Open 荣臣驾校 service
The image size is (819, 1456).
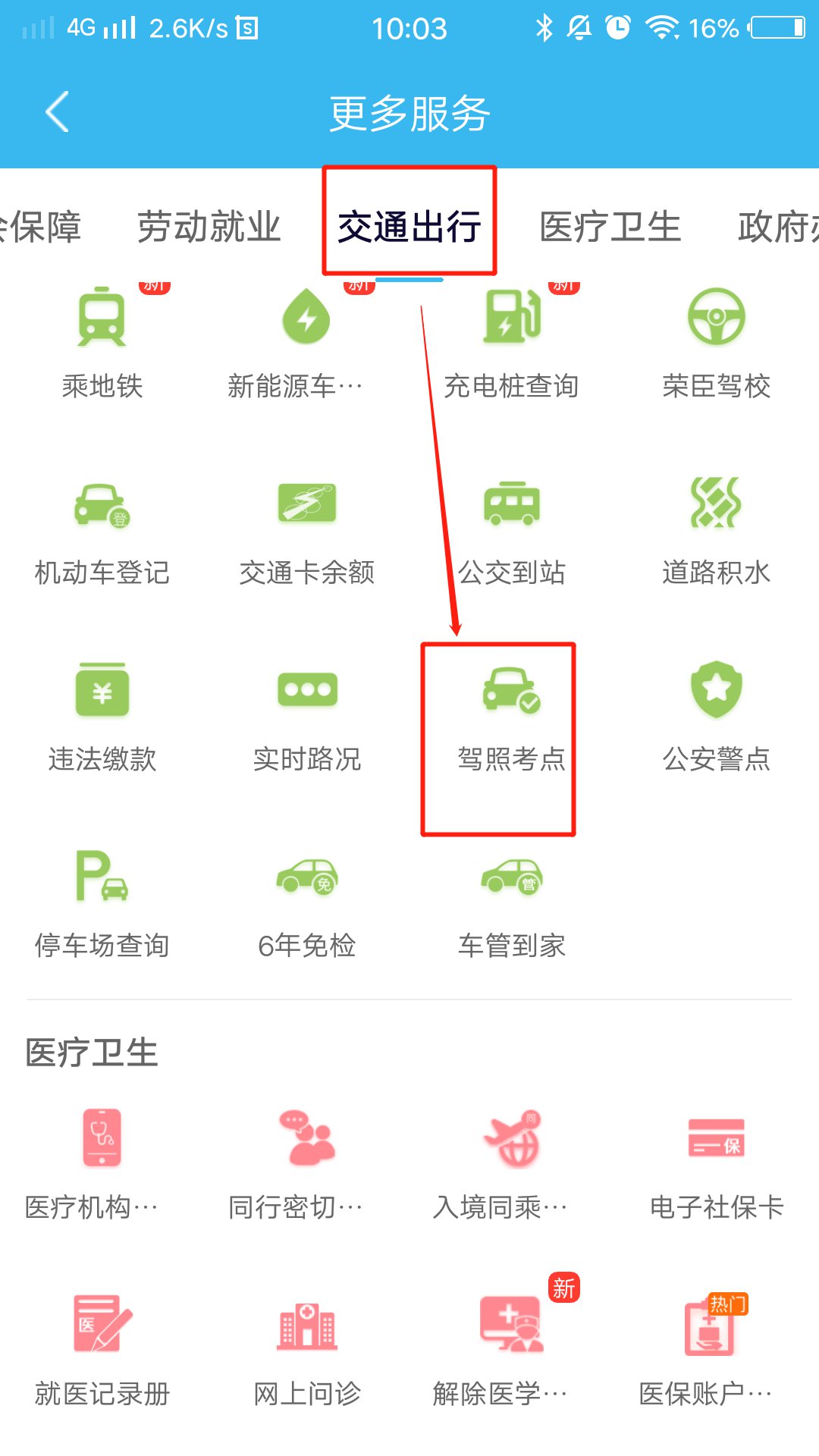[716, 341]
